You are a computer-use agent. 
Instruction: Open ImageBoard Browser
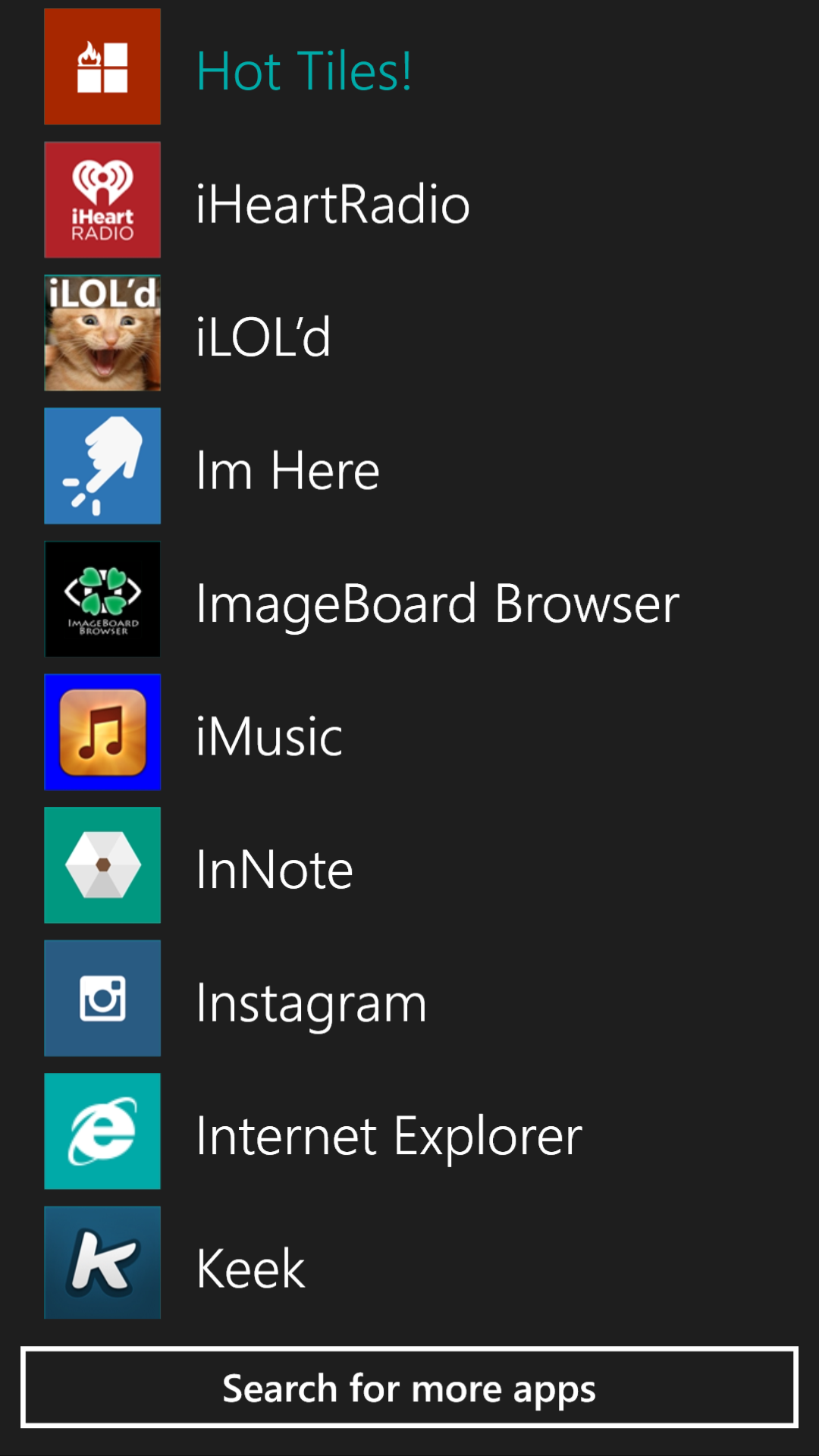(x=409, y=599)
